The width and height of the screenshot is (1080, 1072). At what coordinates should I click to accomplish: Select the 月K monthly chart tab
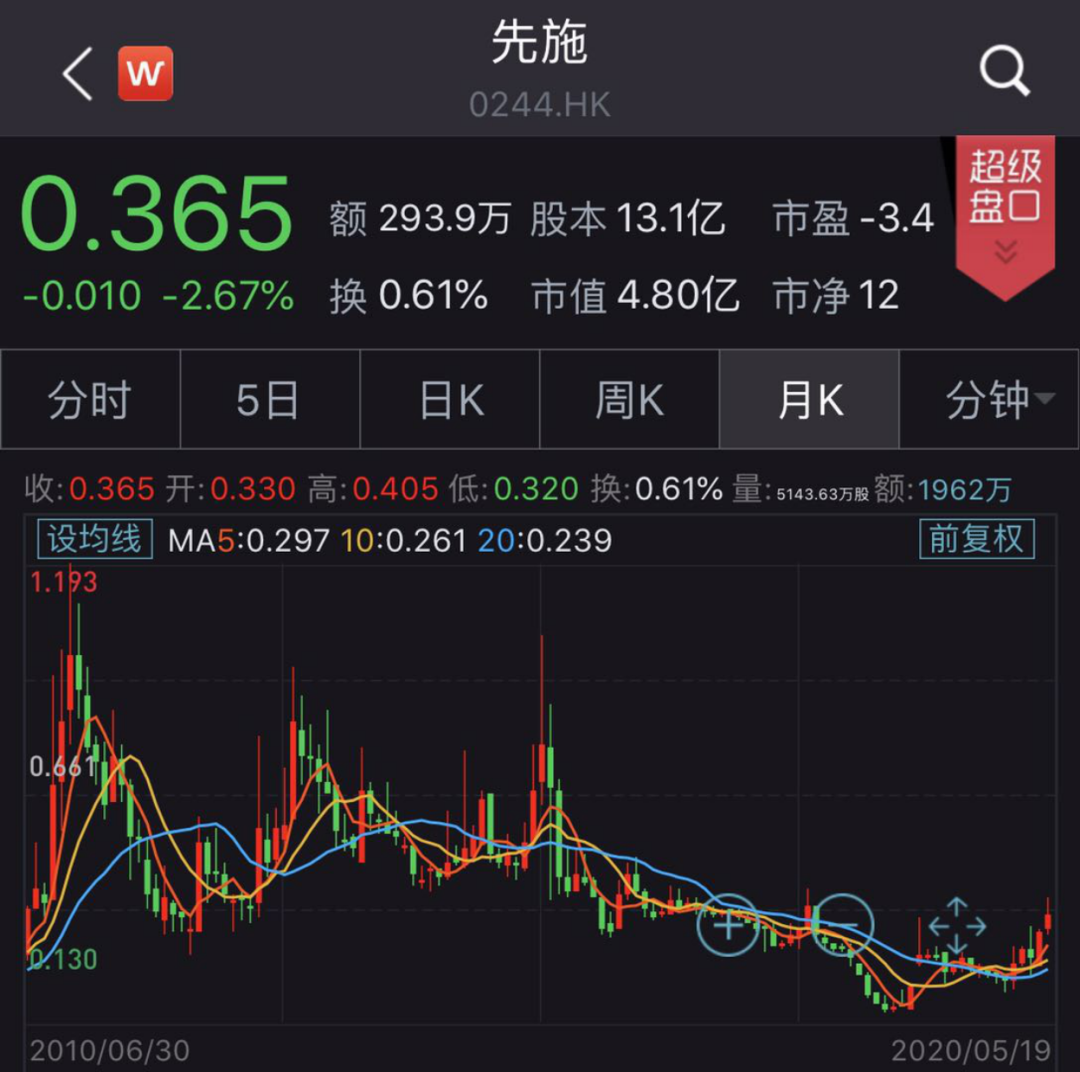click(809, 401)
